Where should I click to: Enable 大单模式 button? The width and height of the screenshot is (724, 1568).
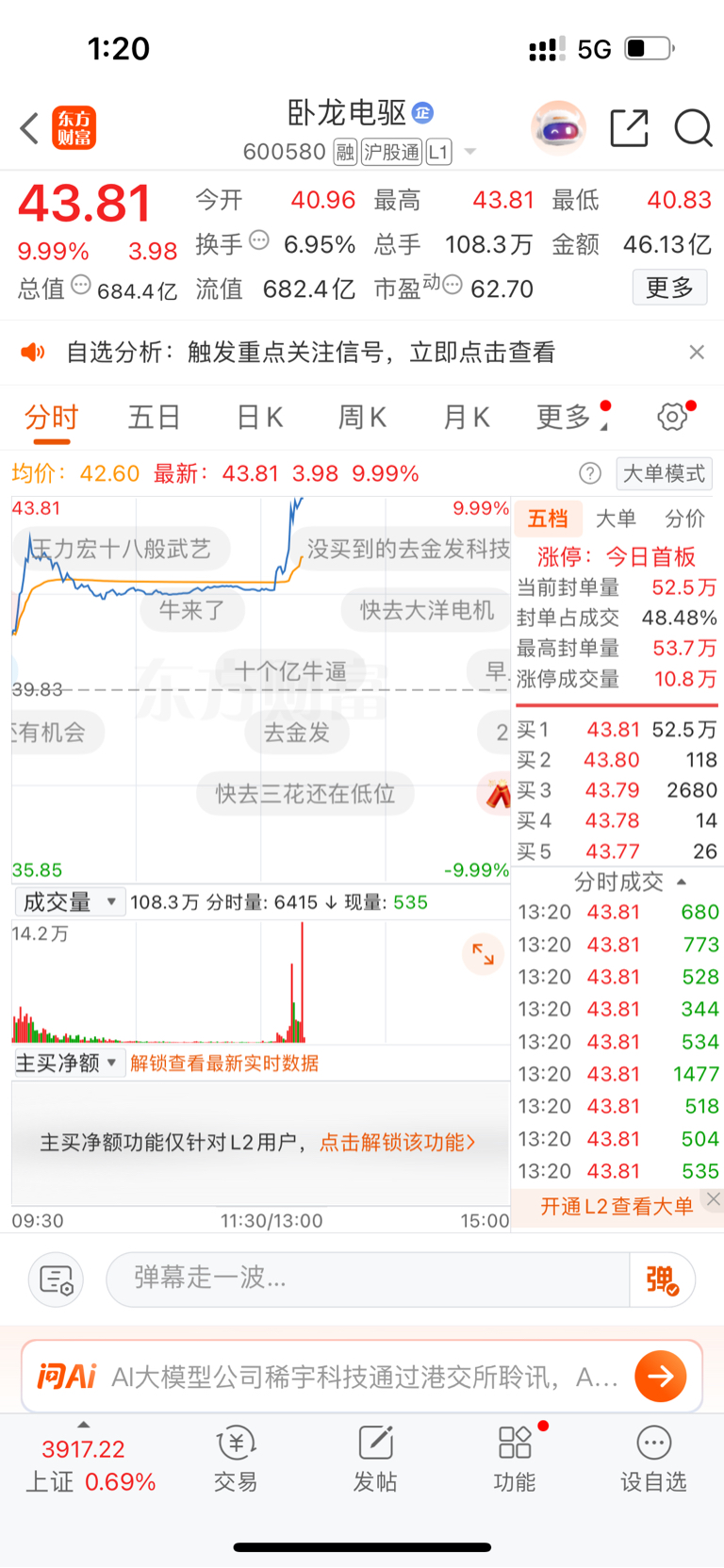coord(664,473)
